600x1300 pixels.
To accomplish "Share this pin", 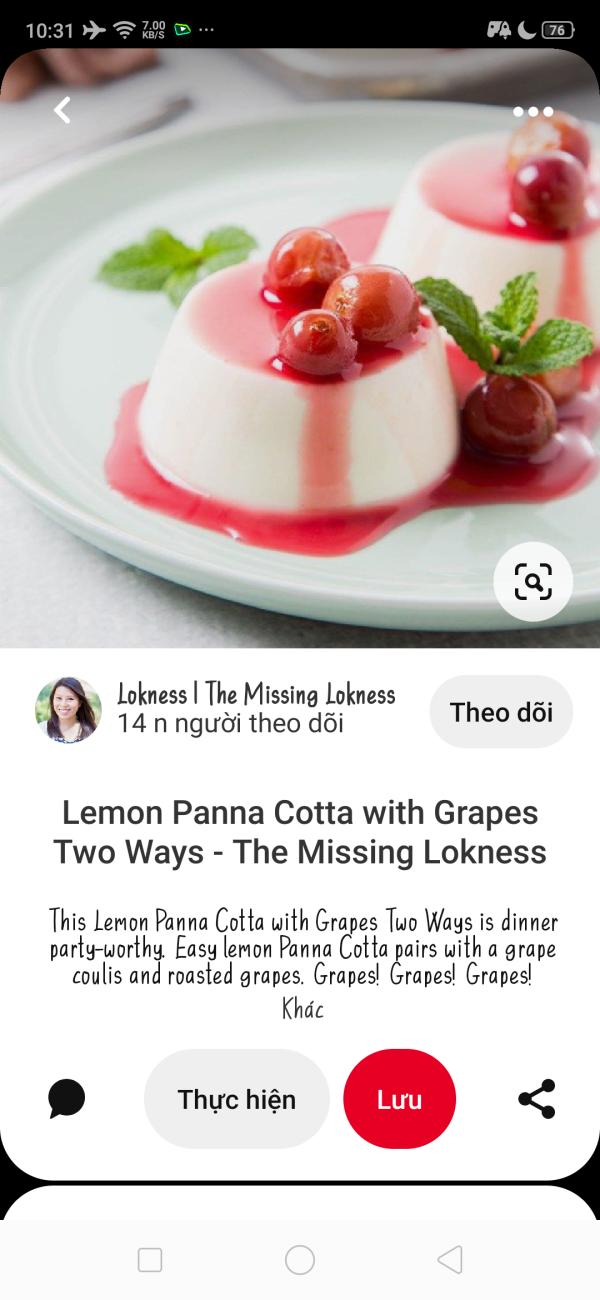I will (x=537, y=1099).
